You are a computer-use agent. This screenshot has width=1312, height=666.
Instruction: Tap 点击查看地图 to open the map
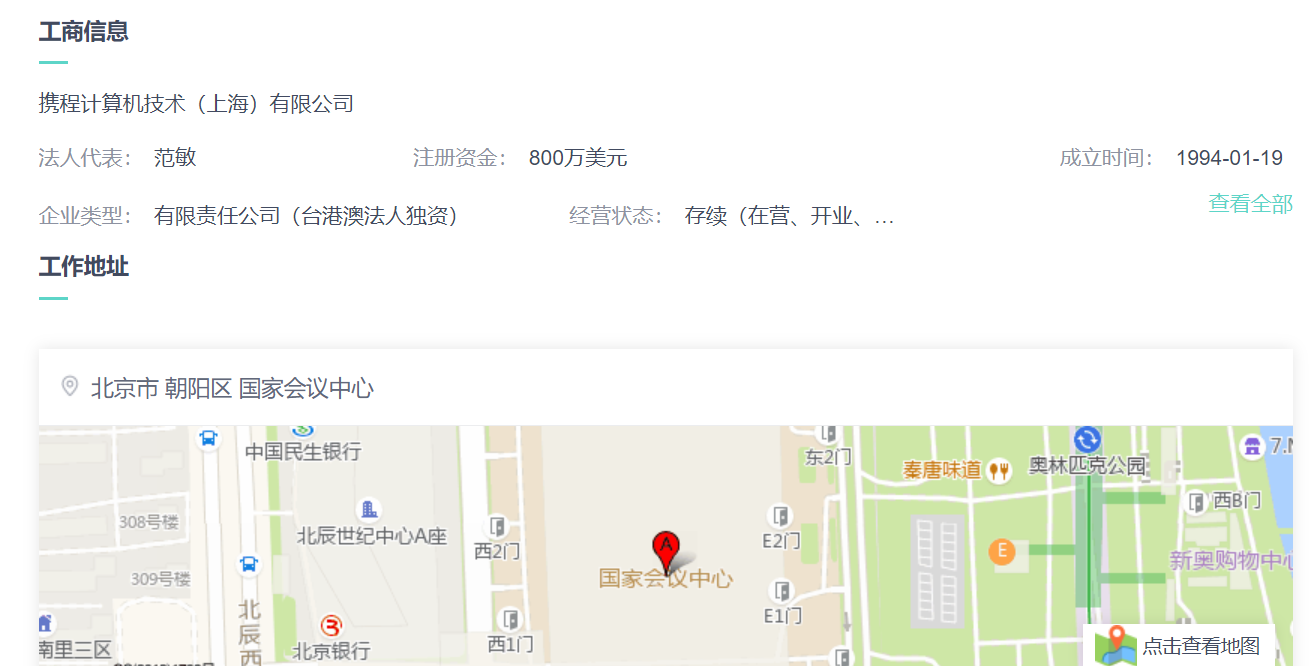pyautogui.click(x=1182, y=646)
